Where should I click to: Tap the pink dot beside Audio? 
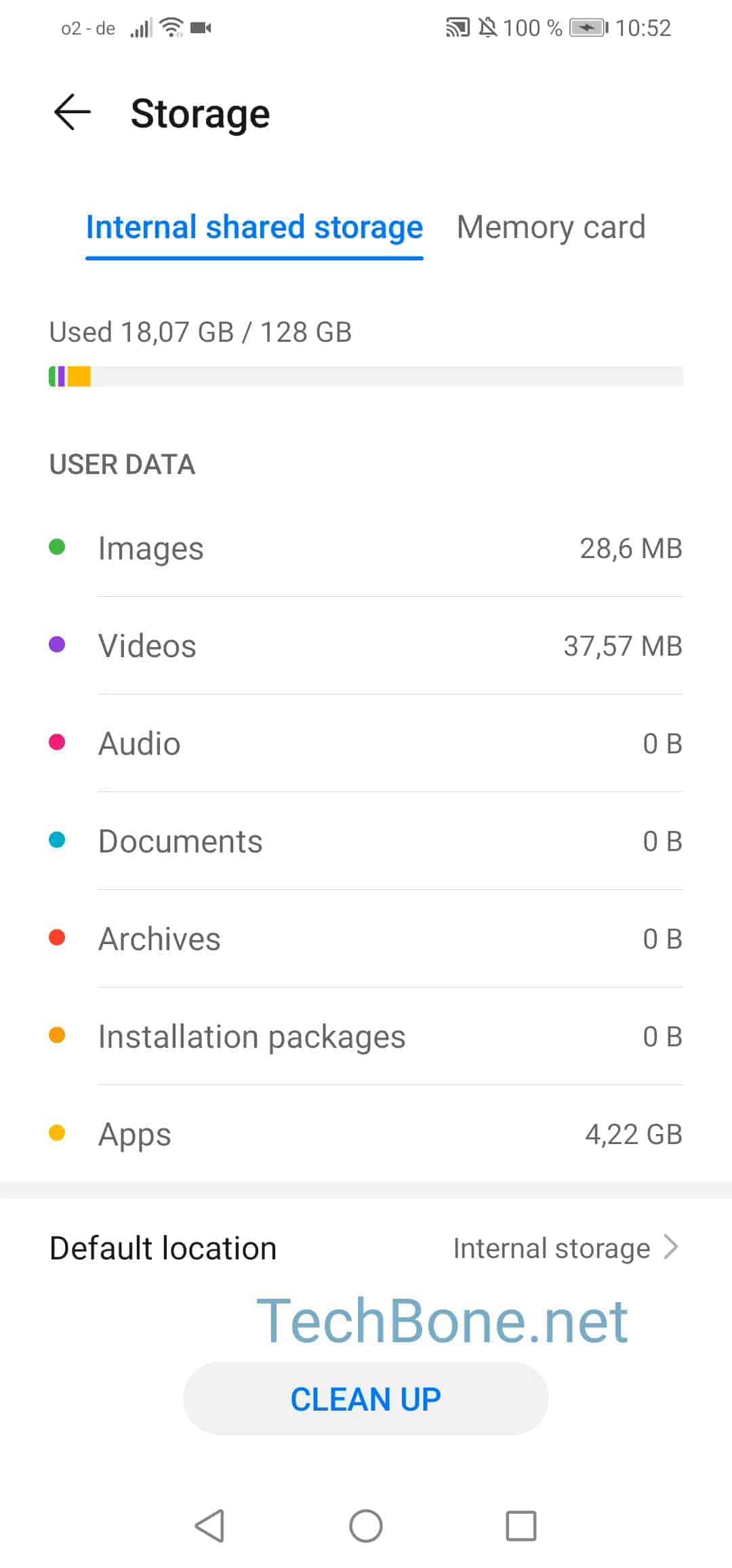[x=58, y=743]
